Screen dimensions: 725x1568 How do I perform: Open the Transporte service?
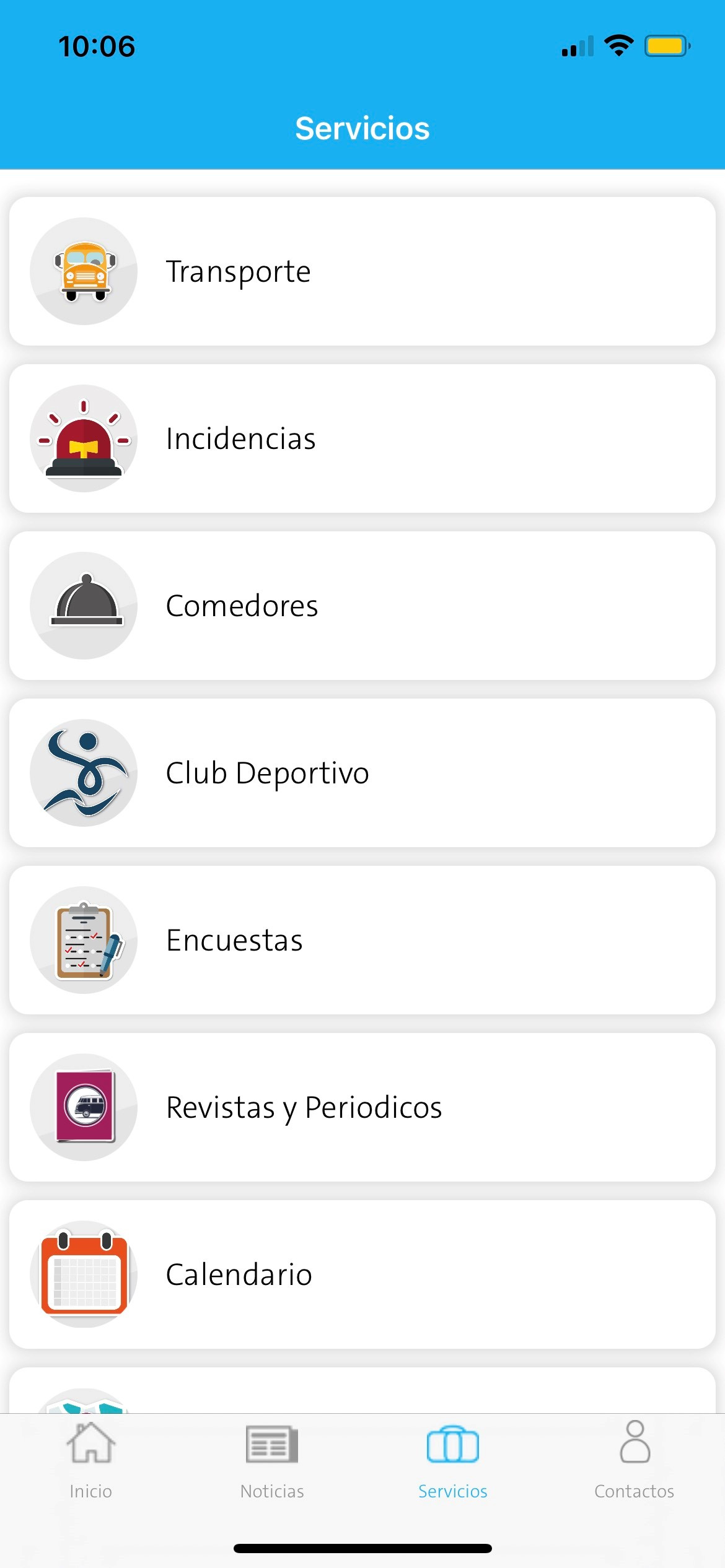pyautogui.click(x=362, y=271)
